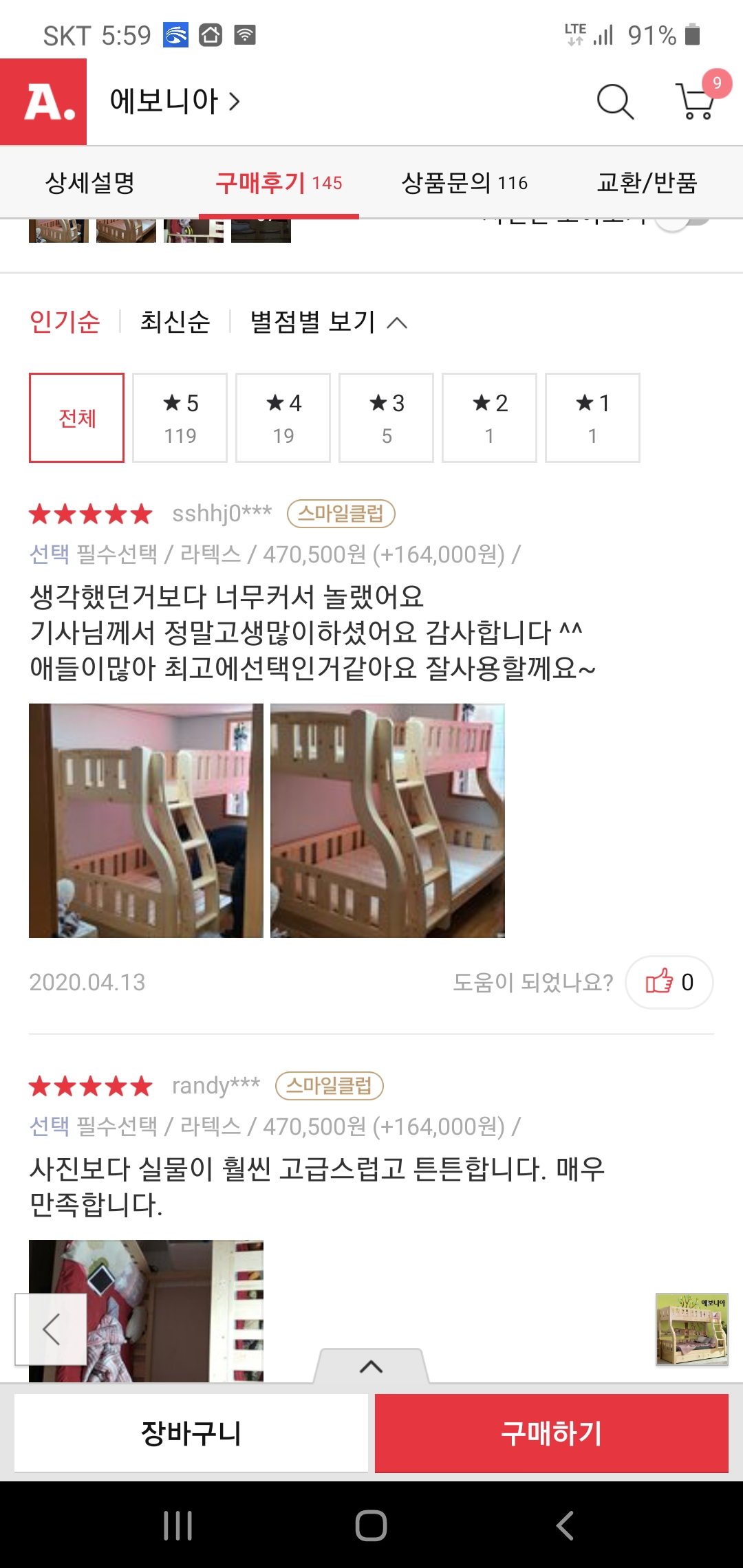Go to the A. home logo

pyautogui.click(x=43, y=102)
